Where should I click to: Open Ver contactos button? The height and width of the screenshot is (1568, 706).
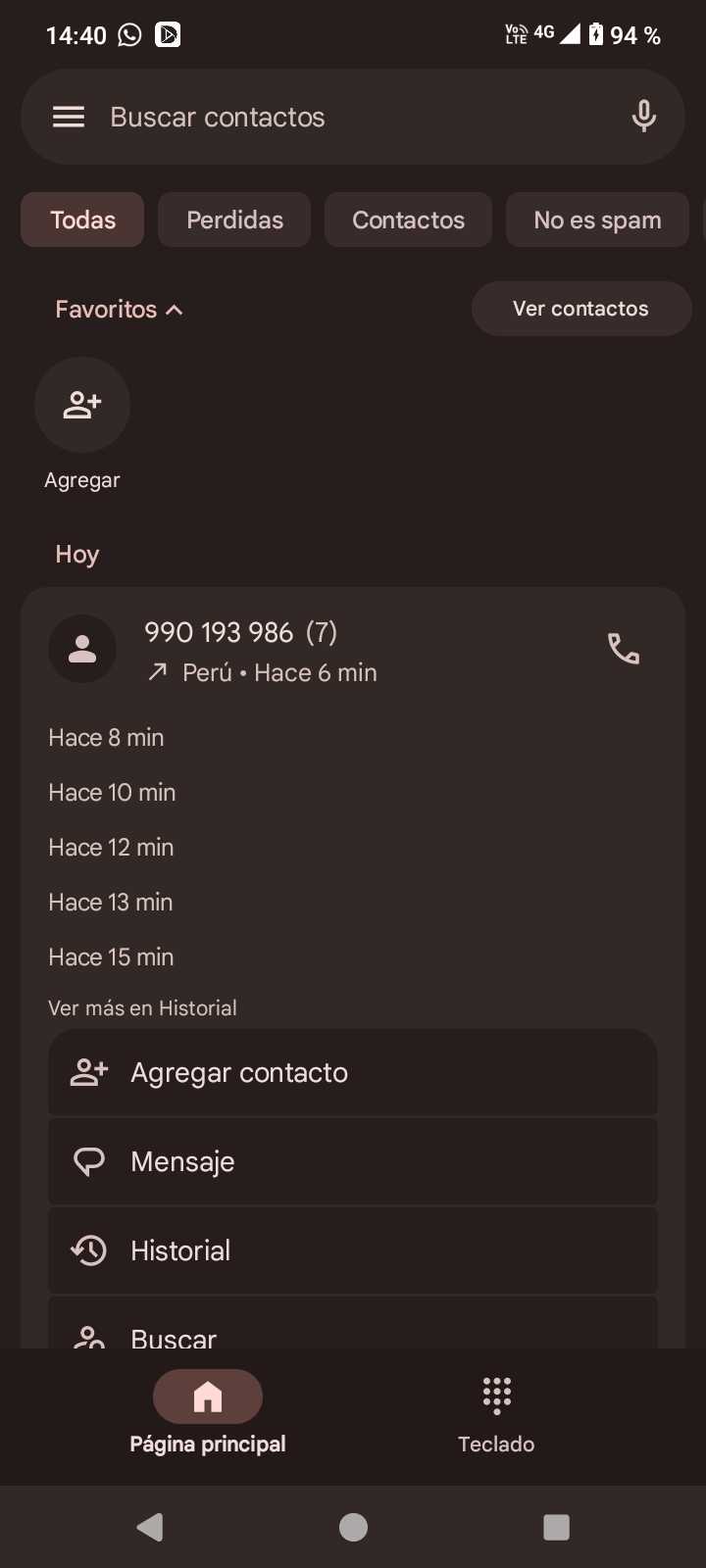580,309
